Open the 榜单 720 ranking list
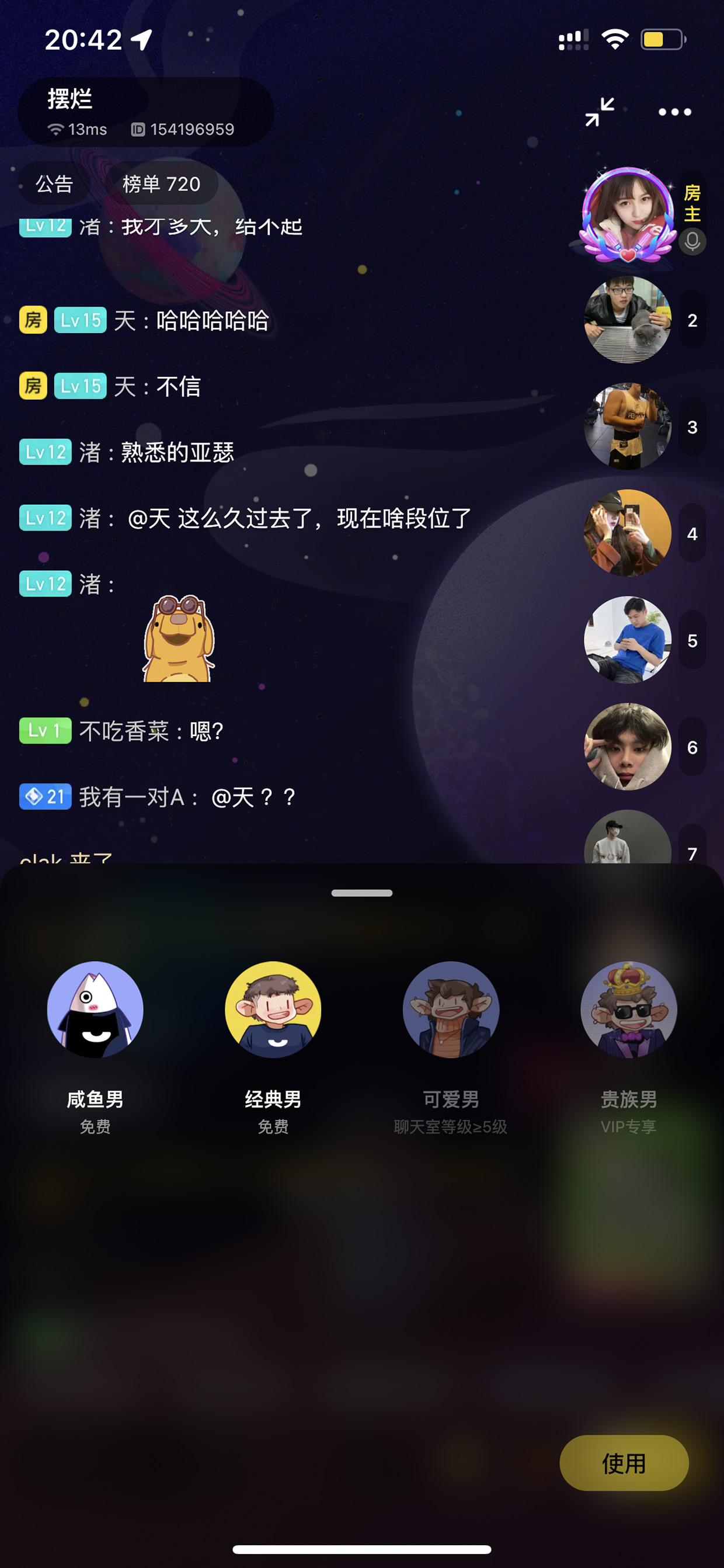Viewport: 724px width, 1568px height. [161, 184]
